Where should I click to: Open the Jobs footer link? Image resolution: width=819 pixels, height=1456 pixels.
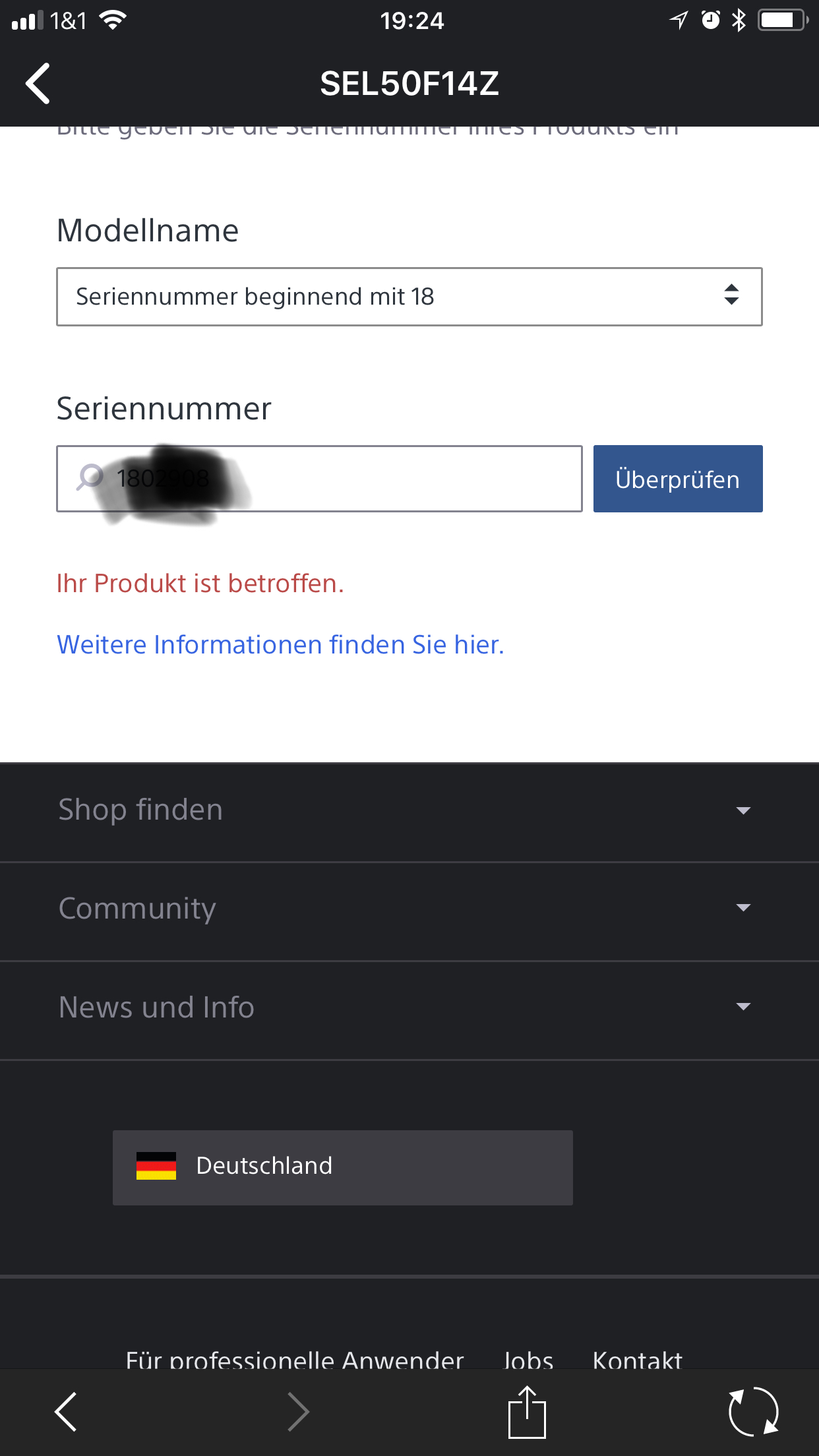point(528,1358)
